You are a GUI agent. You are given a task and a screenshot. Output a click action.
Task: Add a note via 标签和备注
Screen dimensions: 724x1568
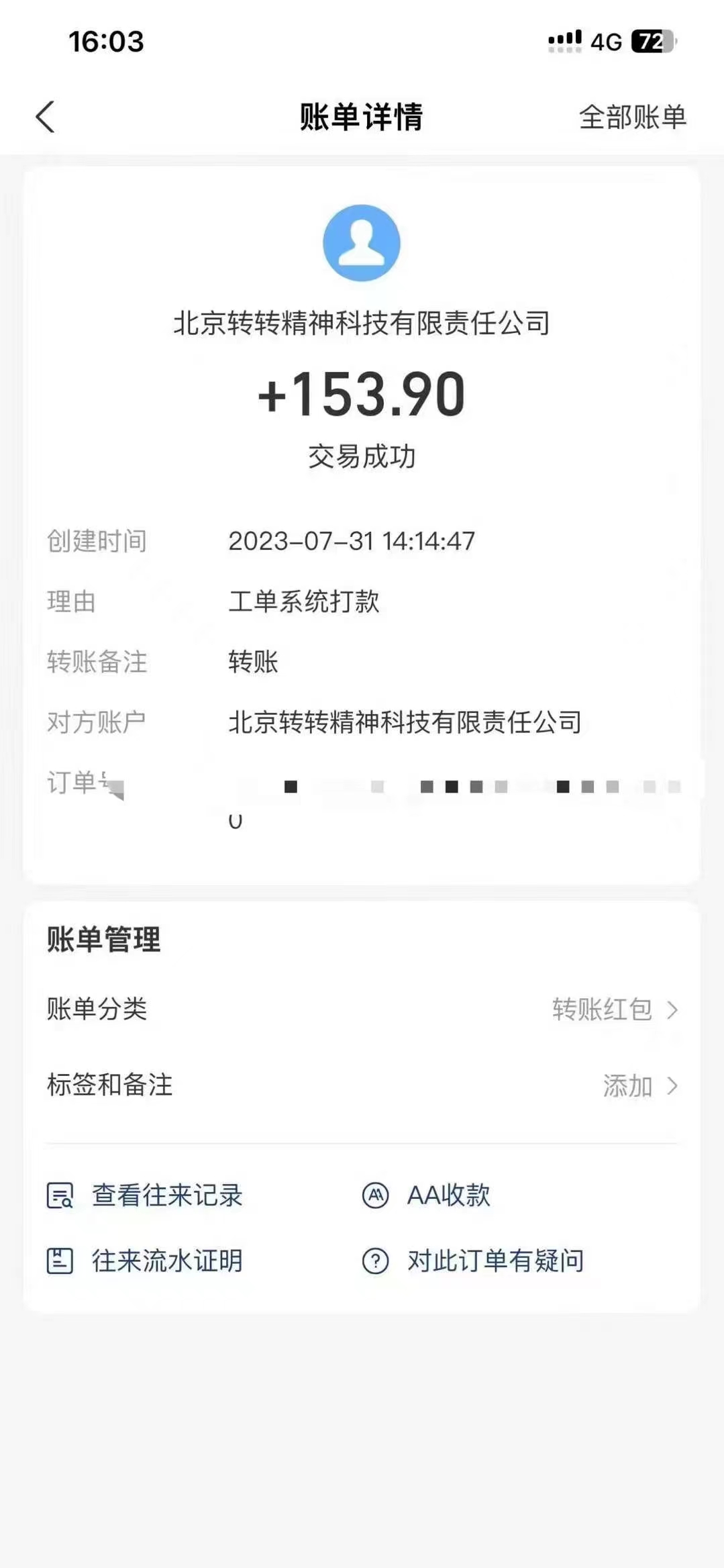362,1085
